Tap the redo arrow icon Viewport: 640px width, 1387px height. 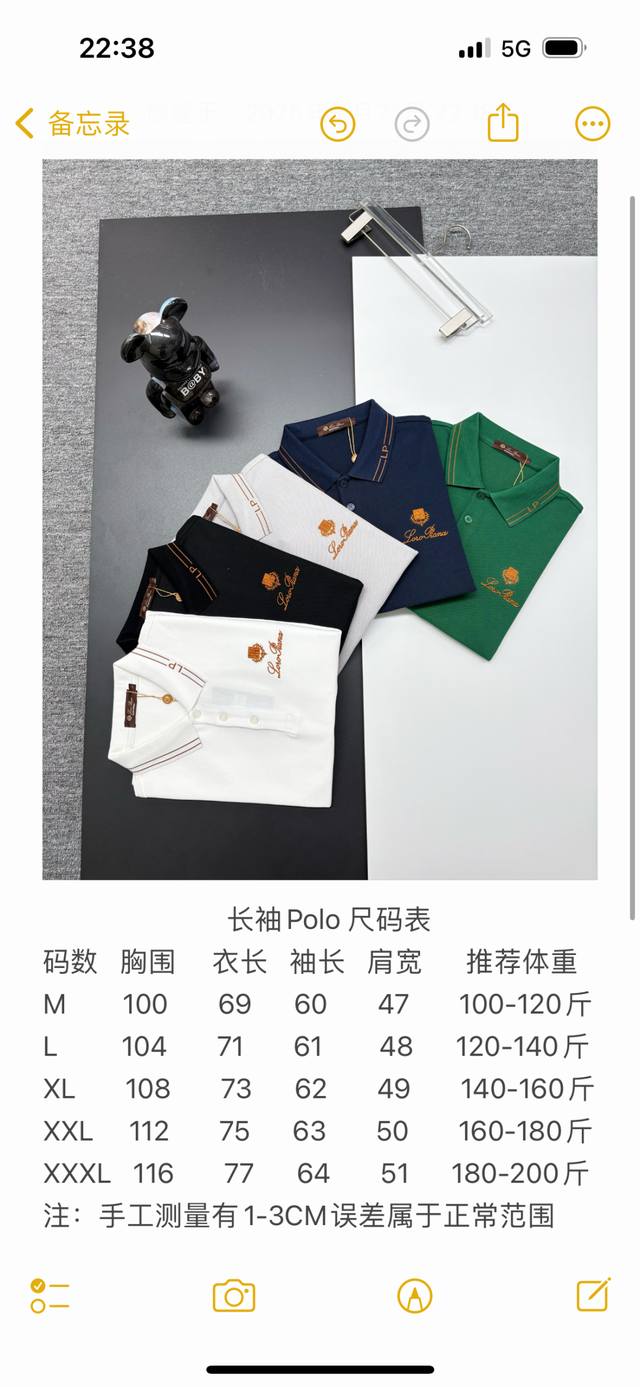412,124
